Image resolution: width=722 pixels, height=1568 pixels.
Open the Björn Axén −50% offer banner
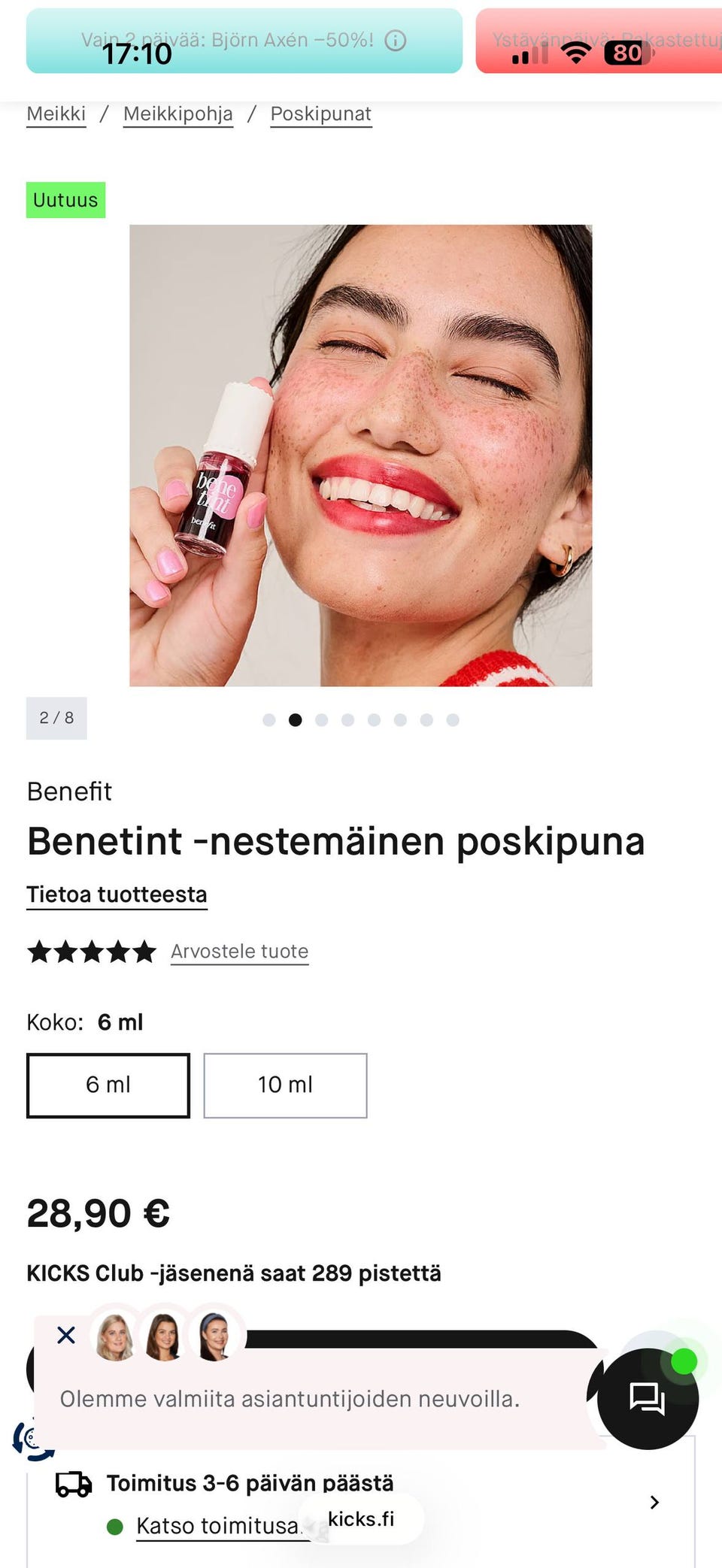click(244, 41)
